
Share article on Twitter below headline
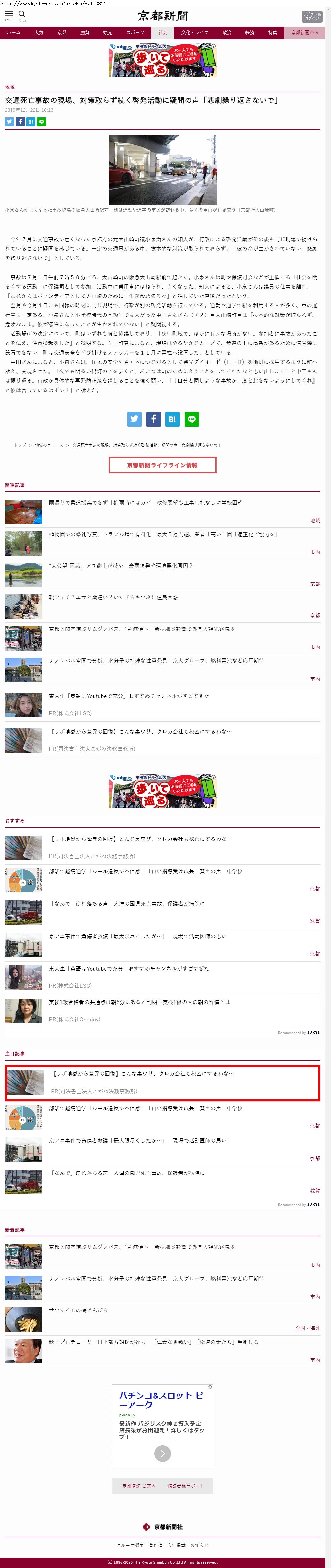coord(10,122)
